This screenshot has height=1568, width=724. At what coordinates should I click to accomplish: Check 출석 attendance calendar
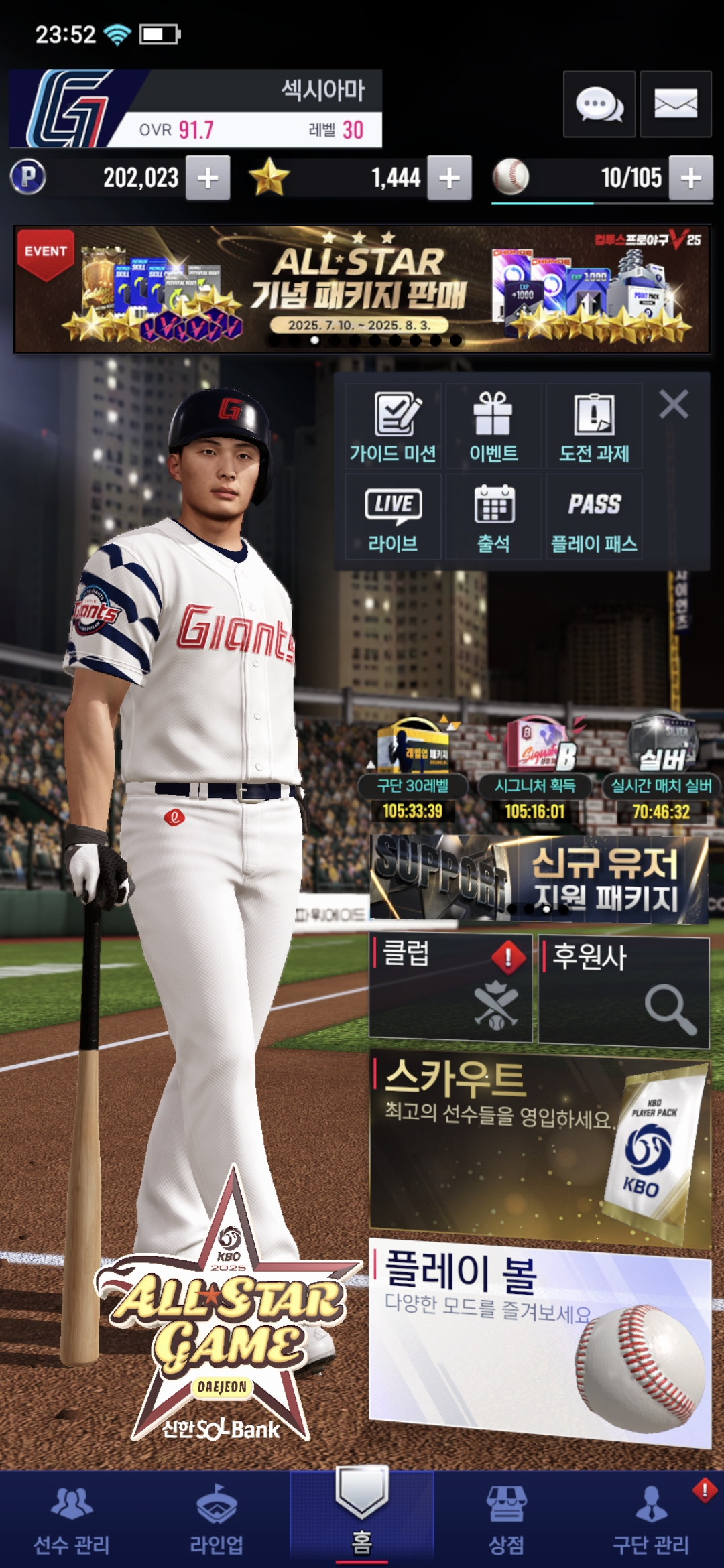coord(493,517)
